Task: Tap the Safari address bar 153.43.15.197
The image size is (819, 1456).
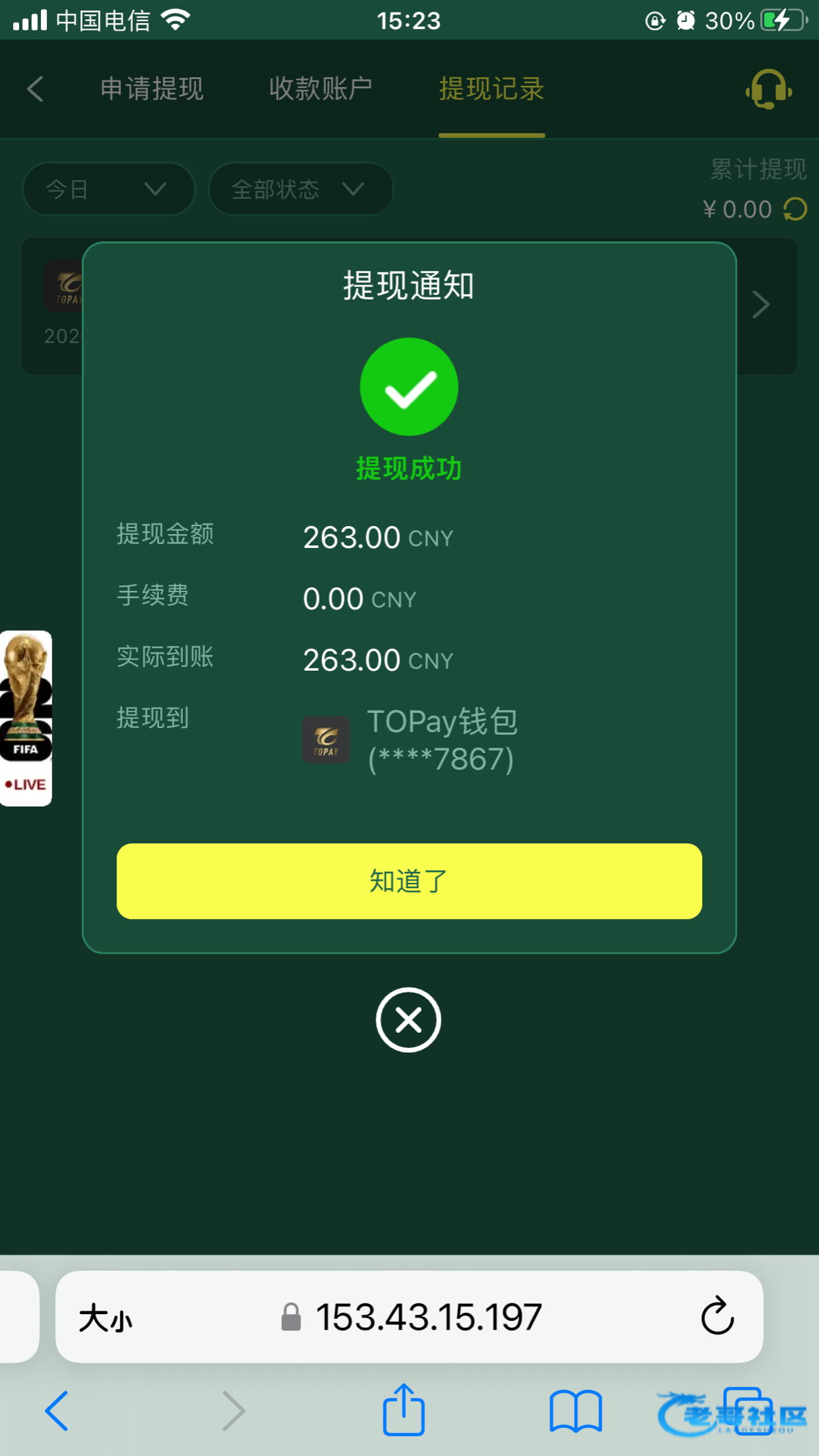Action: [429, 1317]
